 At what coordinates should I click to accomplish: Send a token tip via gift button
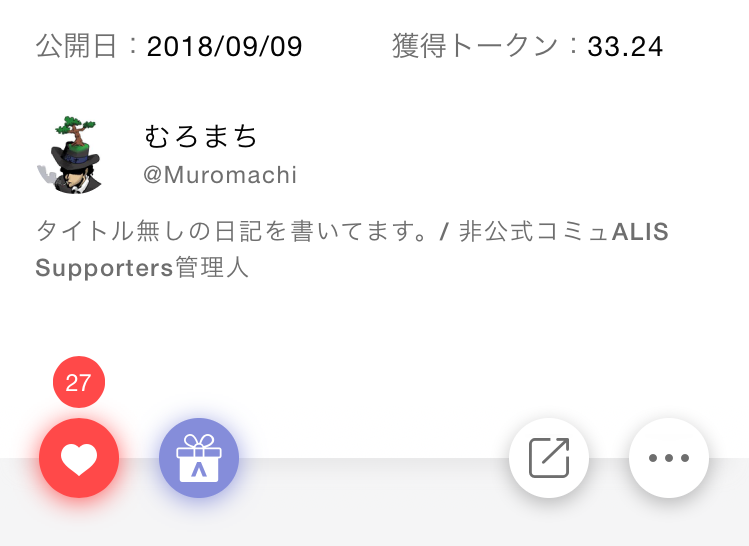199,458
